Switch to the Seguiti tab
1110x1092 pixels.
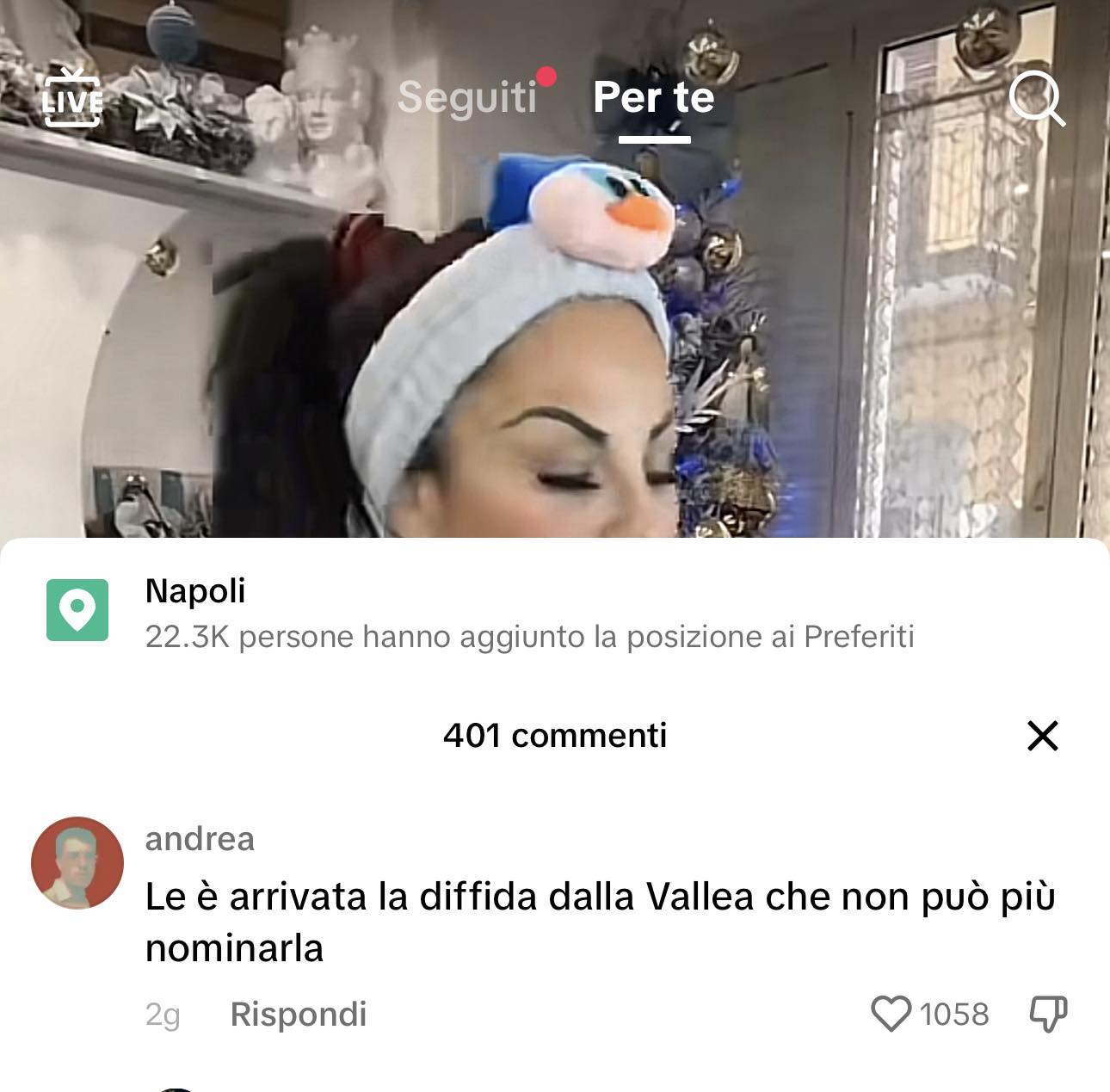pyautogui.click(x=467, y=96)
